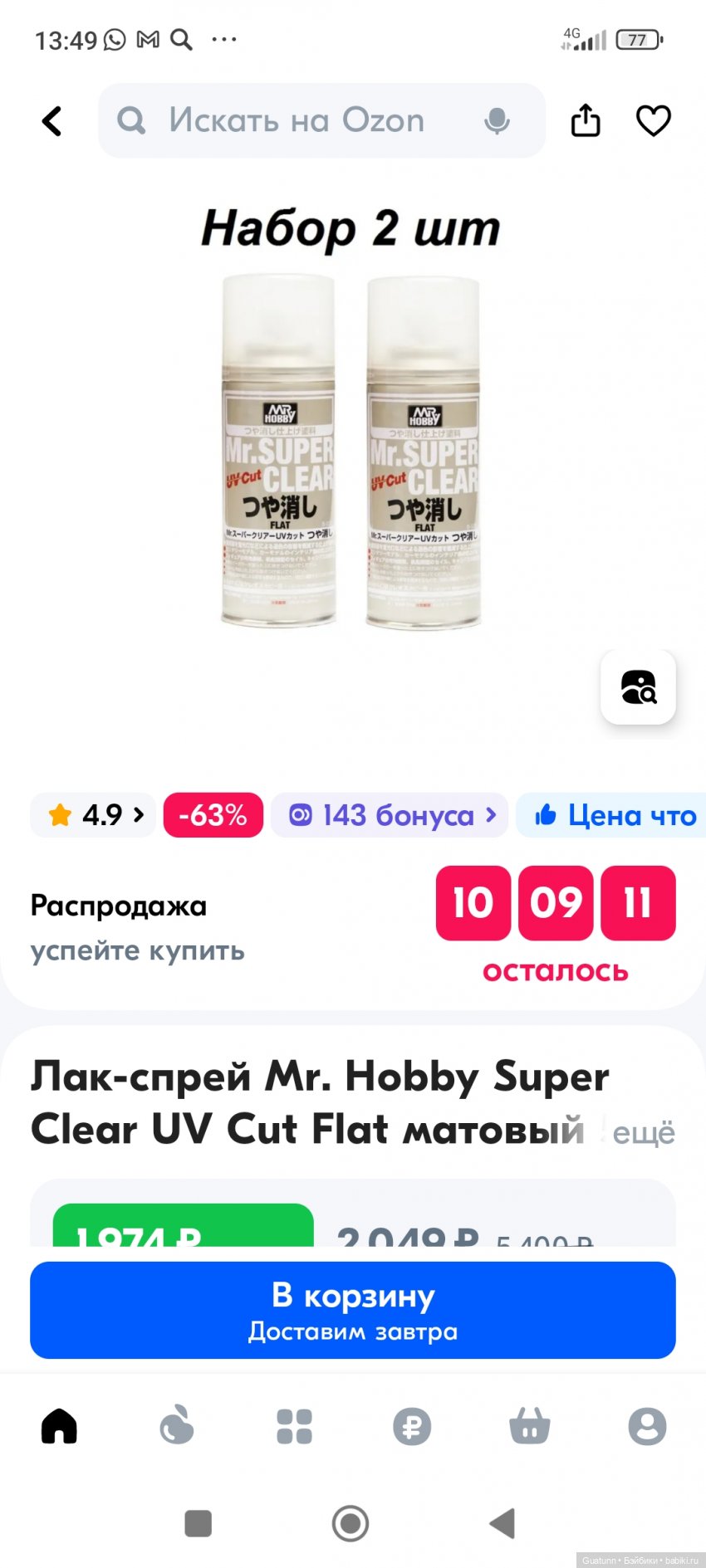The height and width of the screenshot is (1568, 706).
Task: Open the Ozon Fresh tab
Action: (177, 1427)
